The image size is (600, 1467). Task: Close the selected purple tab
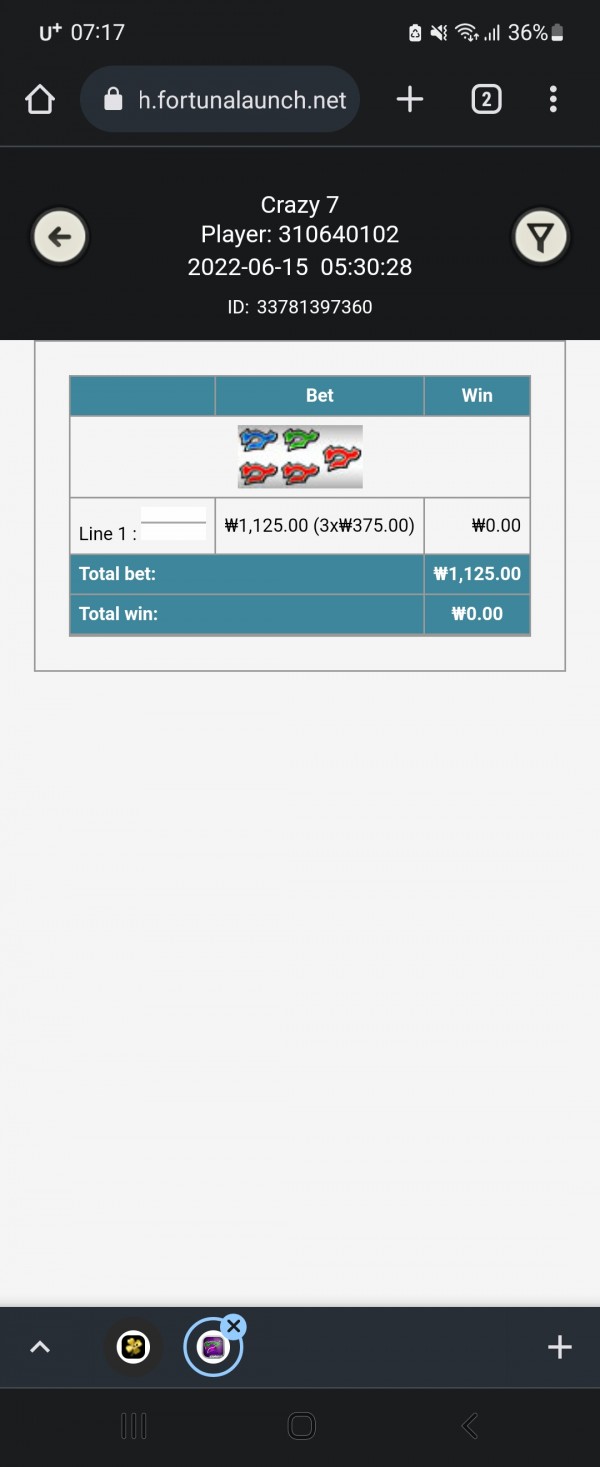point(234,1326)
